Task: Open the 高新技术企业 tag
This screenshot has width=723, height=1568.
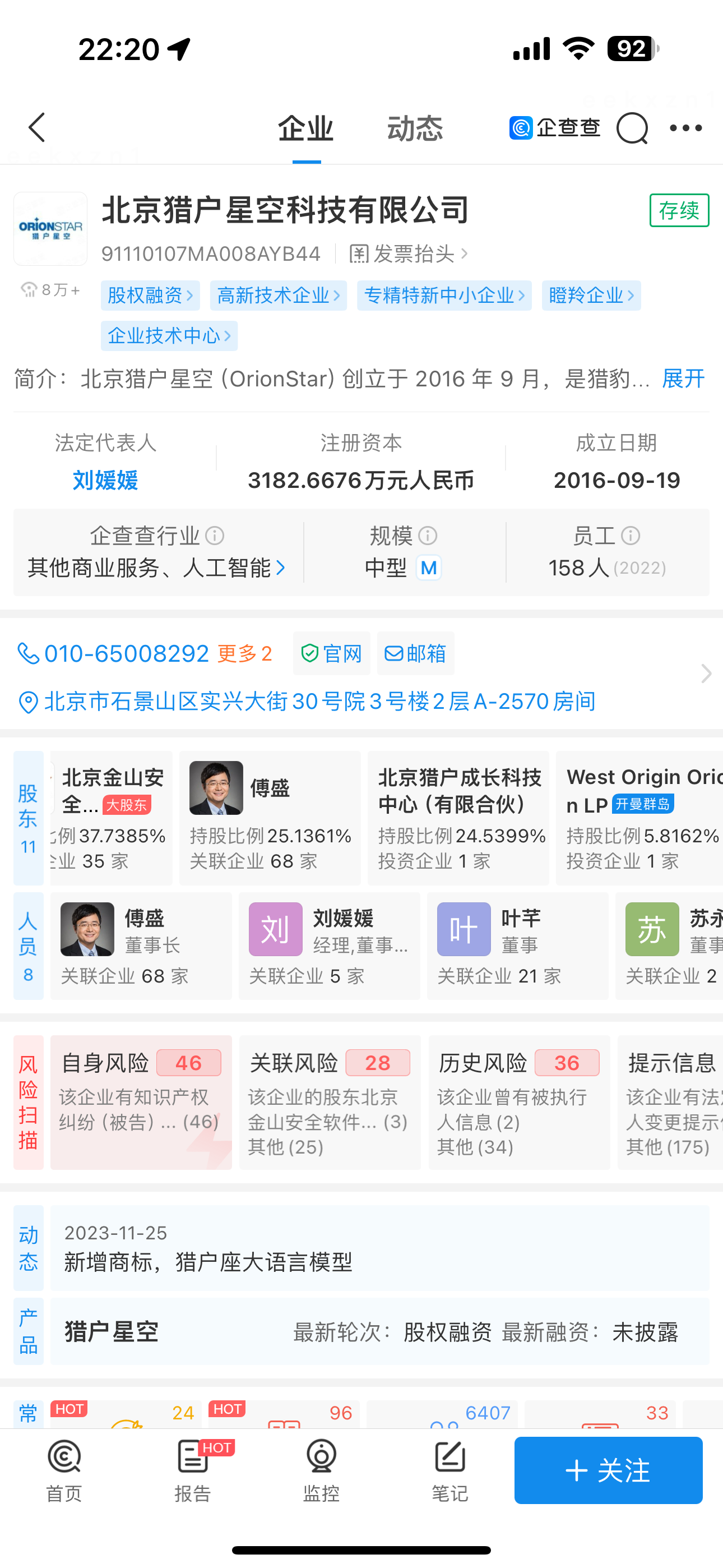Action: pyautogui.click(x=278, y=296)
